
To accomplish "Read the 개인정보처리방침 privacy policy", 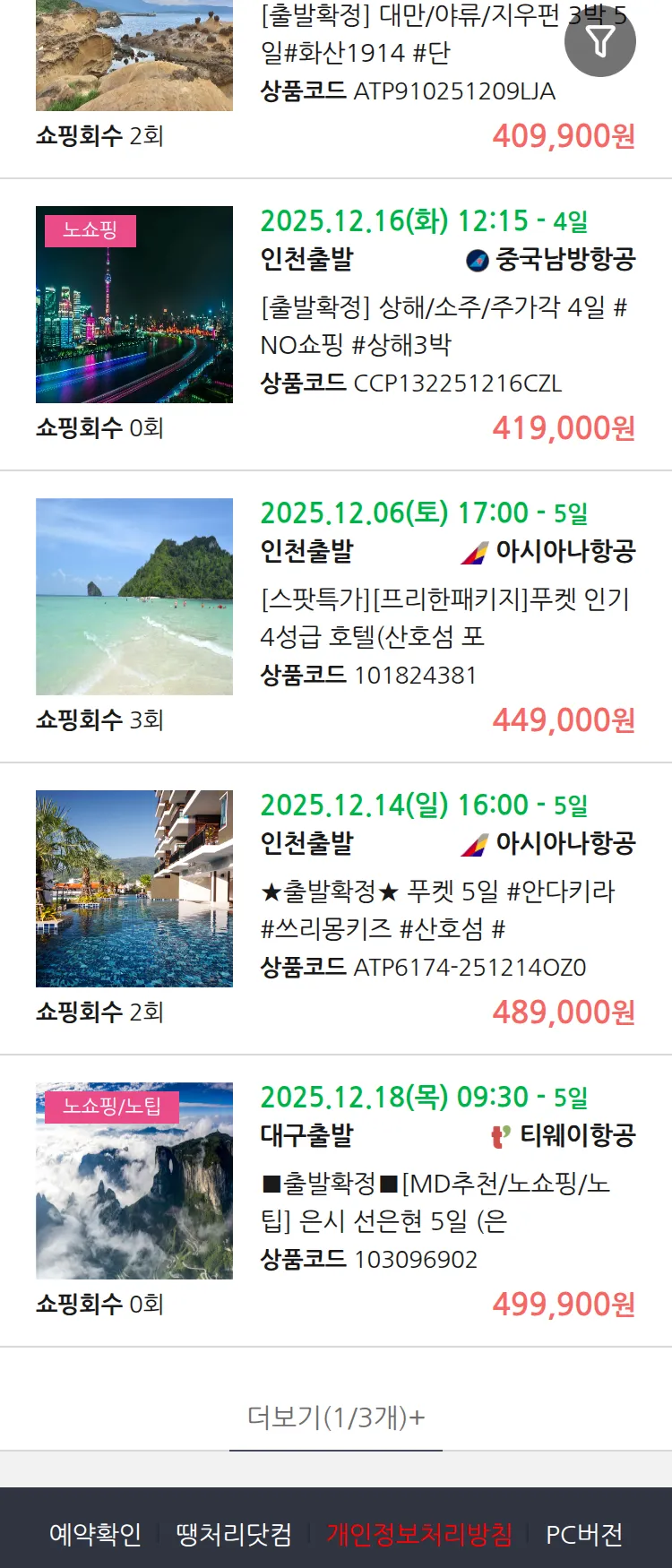I will pos(419,1534).
